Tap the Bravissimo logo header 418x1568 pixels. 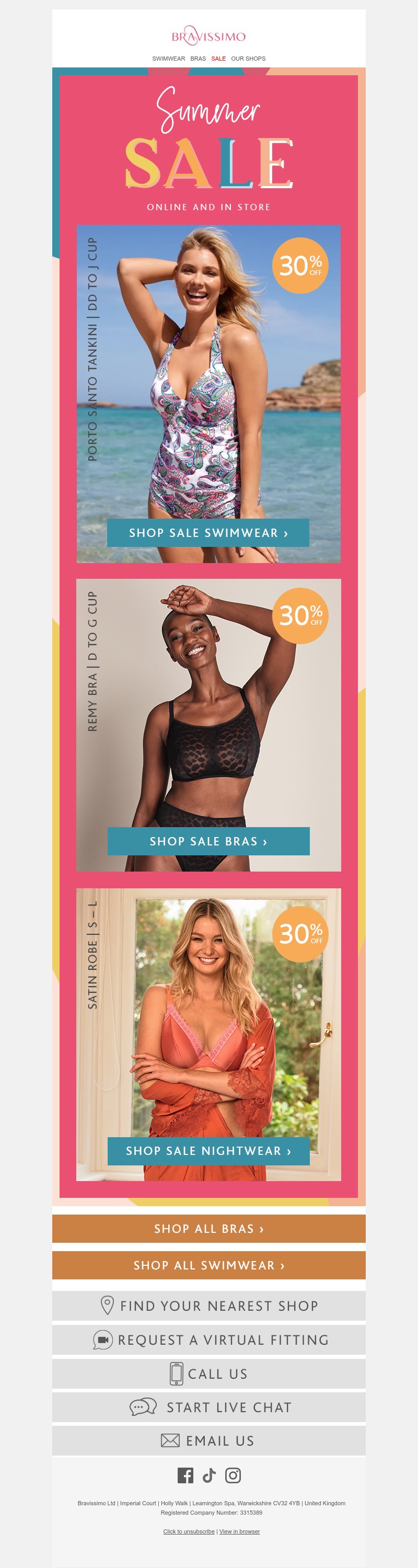pyautogui.click(x=208, y=36)
